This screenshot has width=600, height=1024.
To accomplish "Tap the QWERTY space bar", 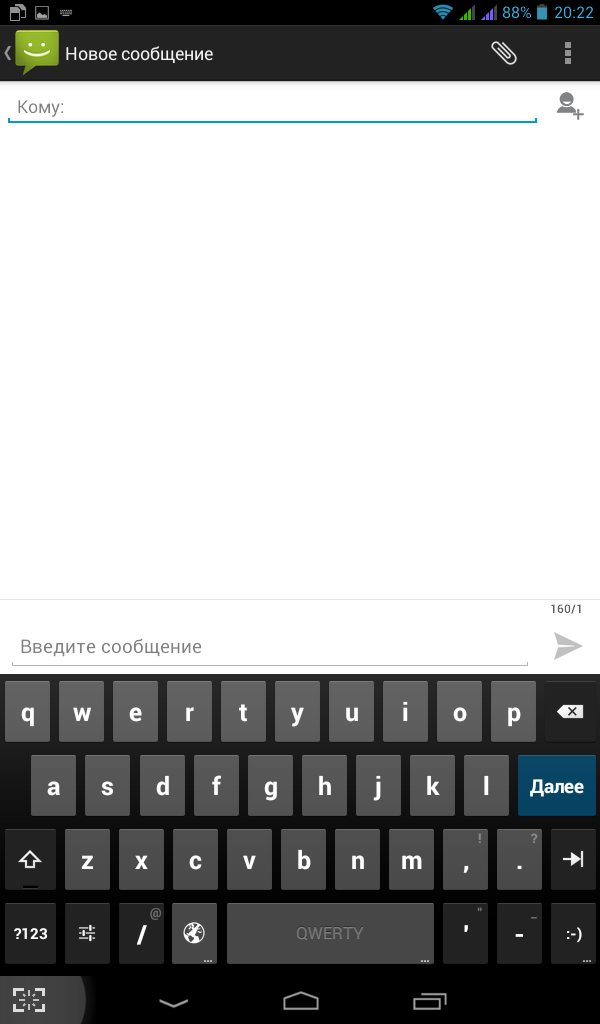I will coord(330,933).
